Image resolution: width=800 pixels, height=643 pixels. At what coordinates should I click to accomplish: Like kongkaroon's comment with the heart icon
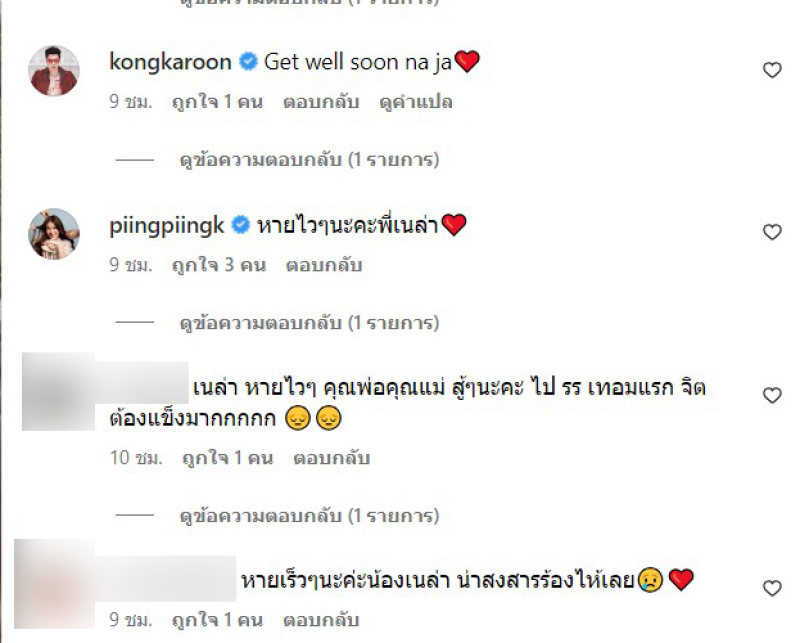tap(771, 70)
